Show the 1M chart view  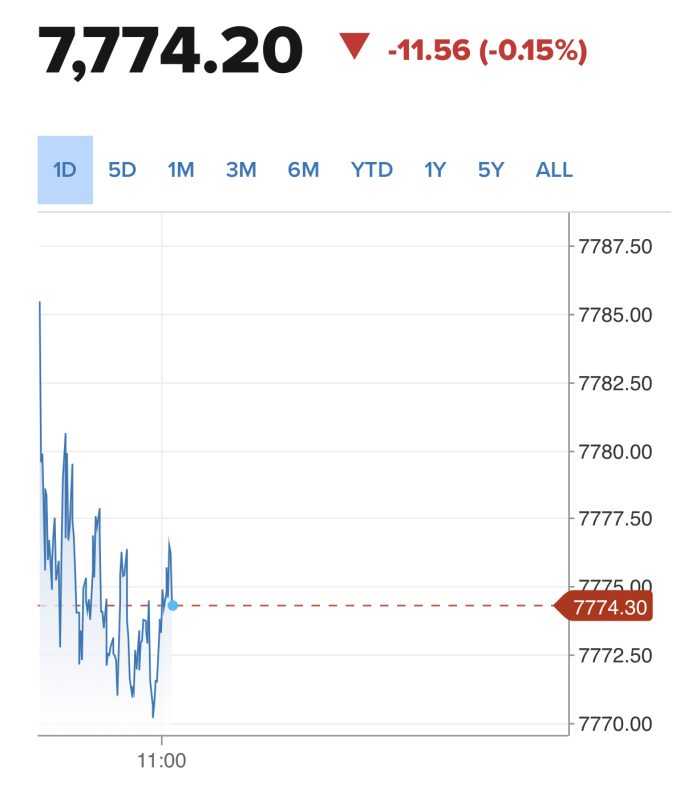tap(181, 170)
